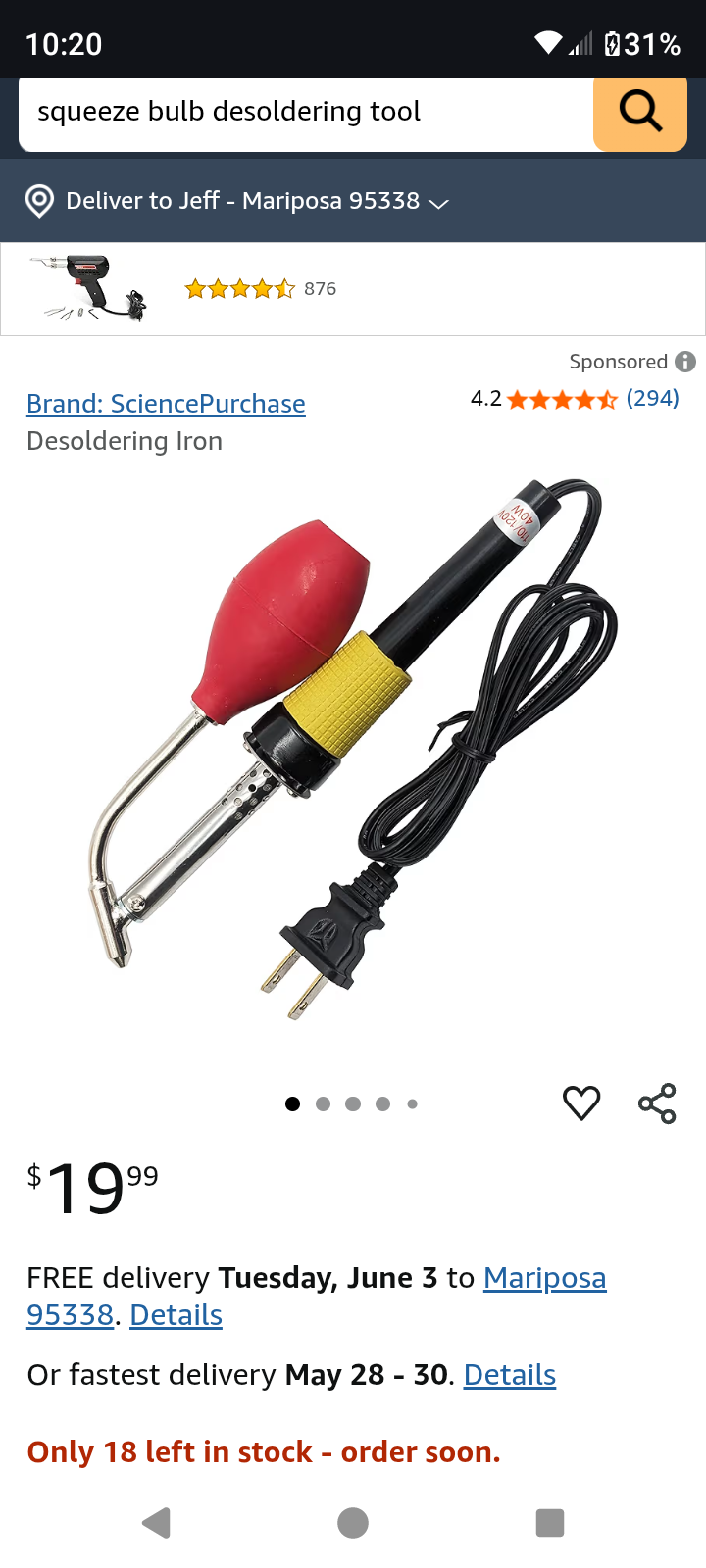Share this desoldering iron listing
The height and width of the screenshot is (1568, 706).
pos(657,1103)
